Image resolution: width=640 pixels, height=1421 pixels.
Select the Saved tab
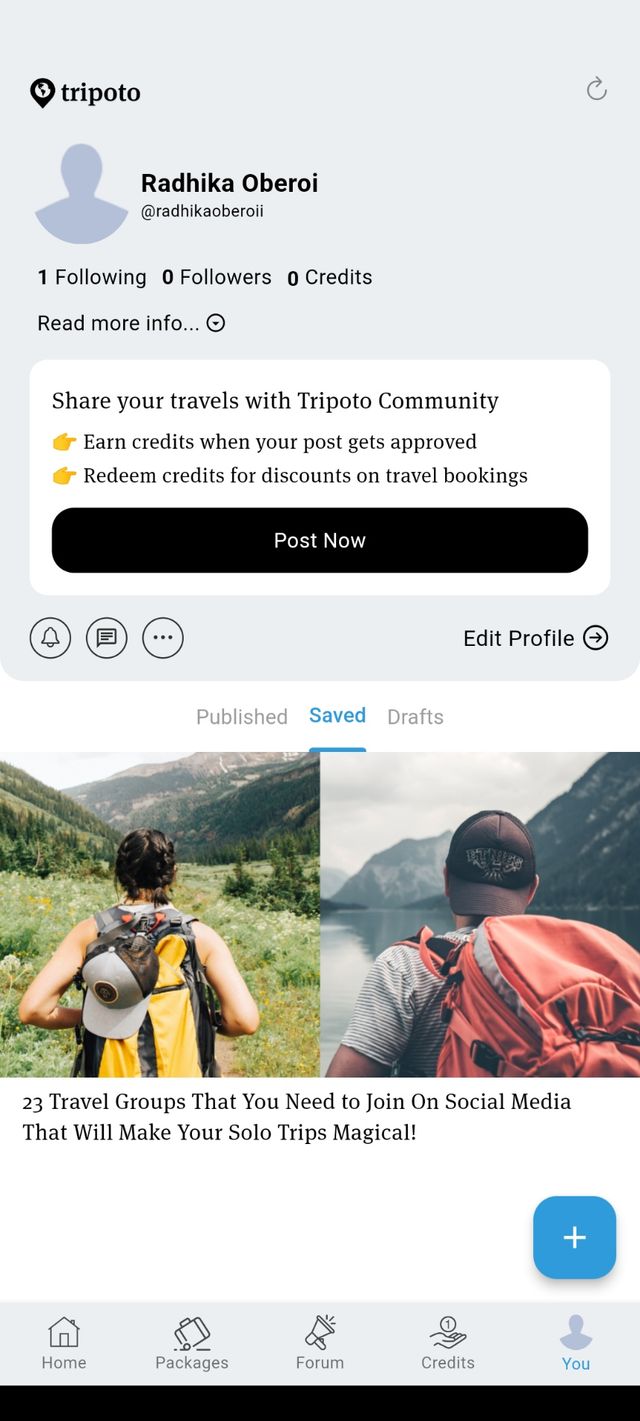(x=337, y=716)
